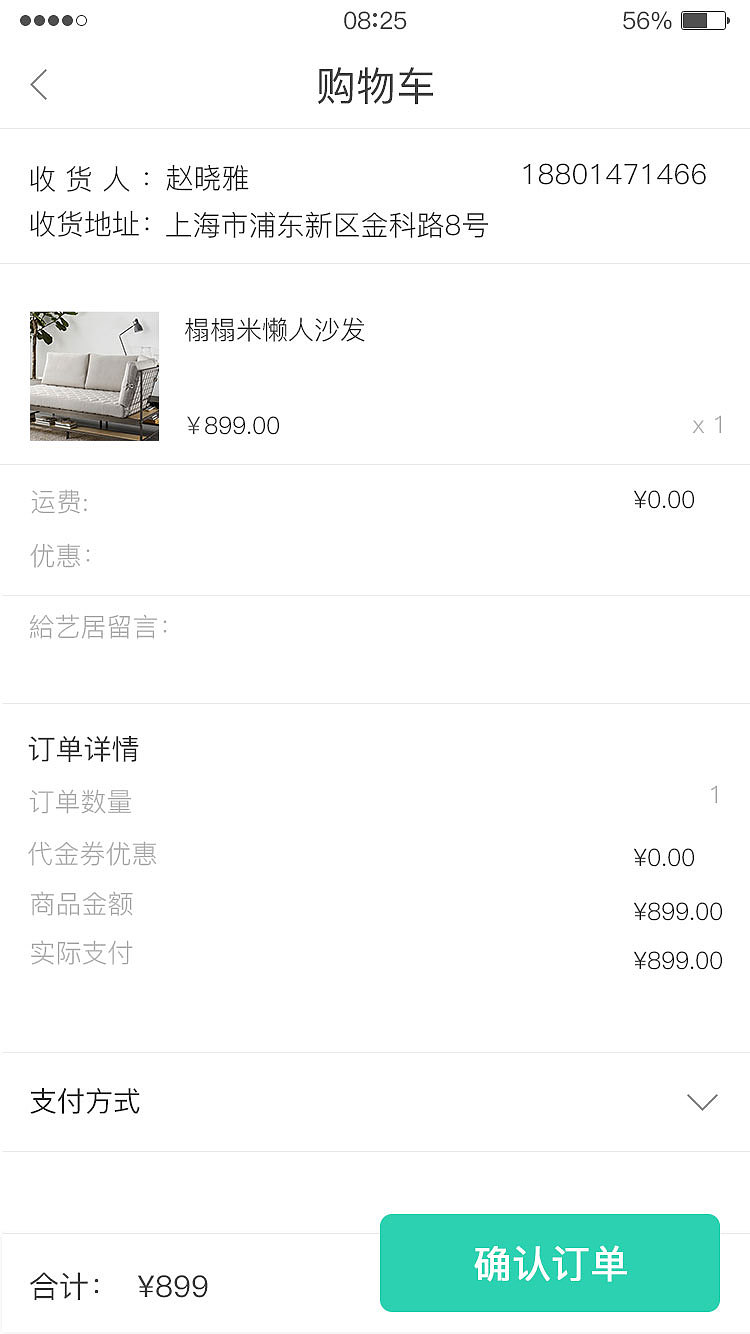Click the 榻榻米懒人沙发 product name
Image resolution: width=750 pixels, height=1334 pixels.
pos(275,330)
